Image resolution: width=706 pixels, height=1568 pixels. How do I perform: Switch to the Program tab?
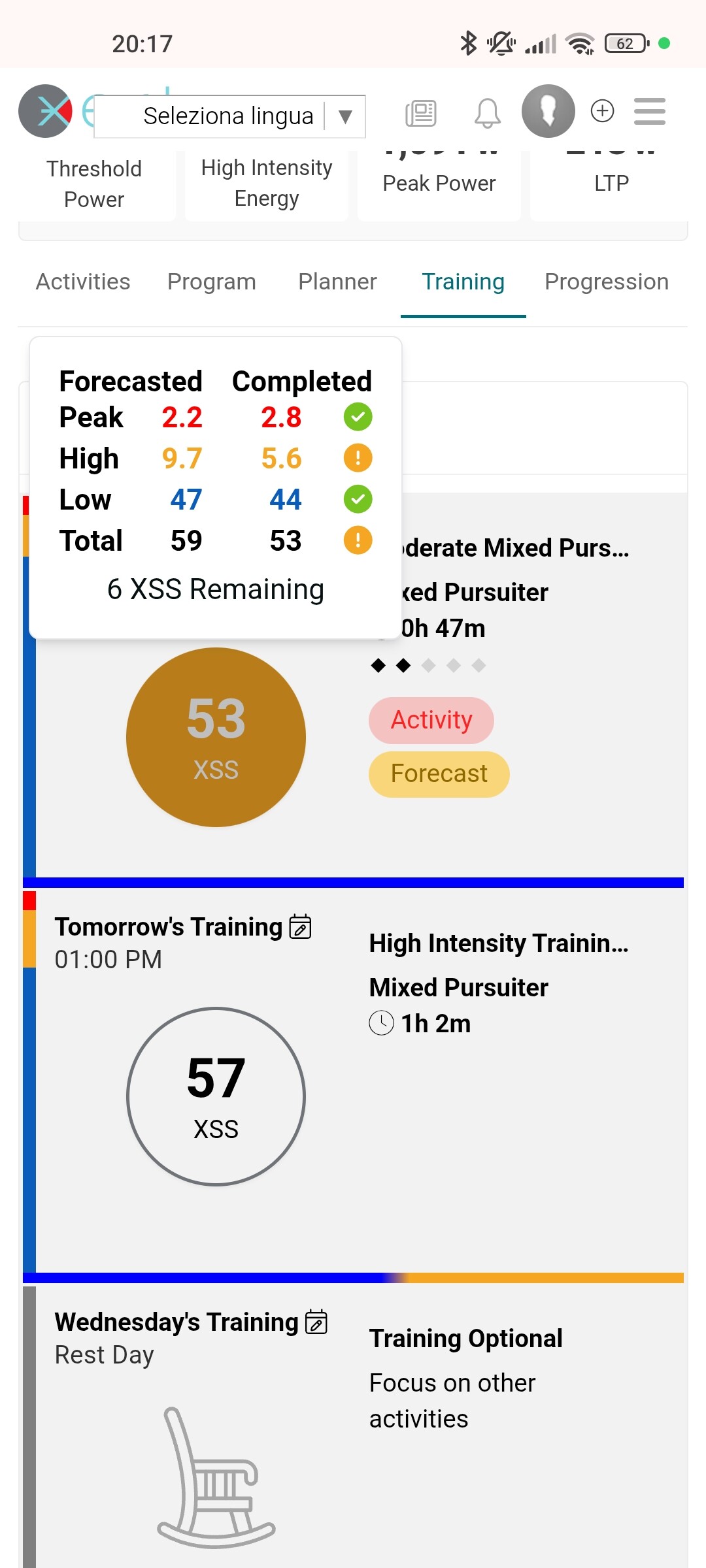coord(212,282)
